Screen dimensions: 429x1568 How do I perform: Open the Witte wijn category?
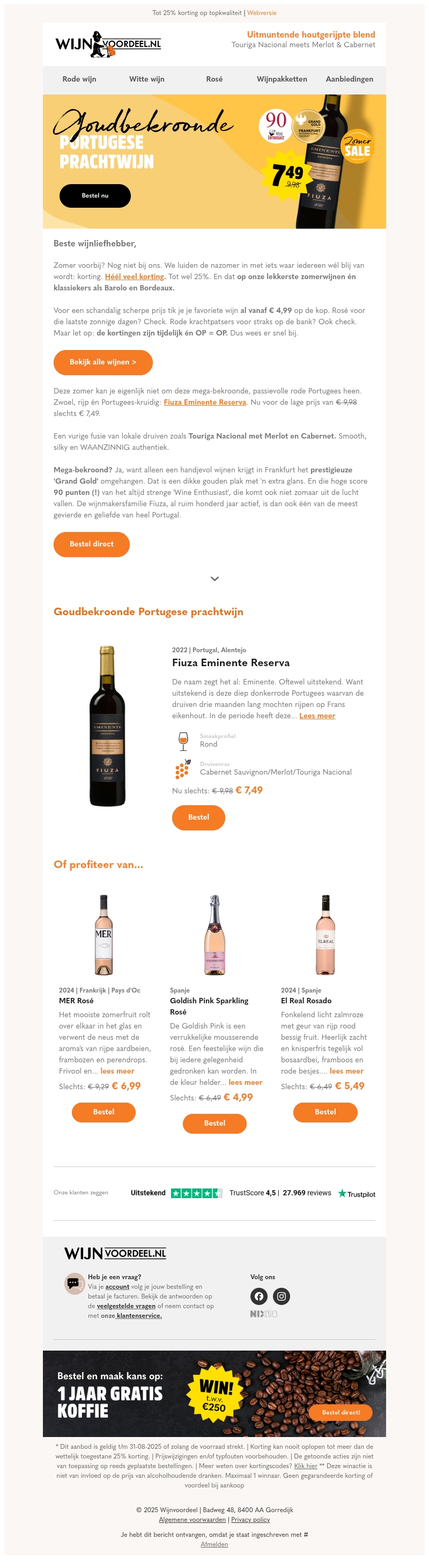[146, 79]
